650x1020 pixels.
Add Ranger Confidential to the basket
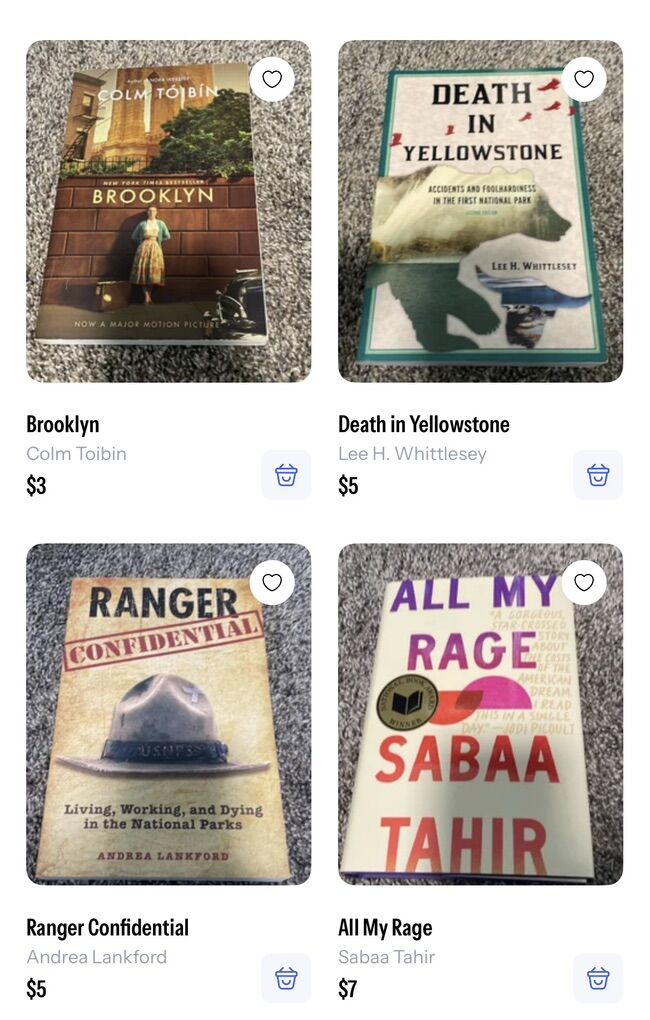click(x=286, y=978)
